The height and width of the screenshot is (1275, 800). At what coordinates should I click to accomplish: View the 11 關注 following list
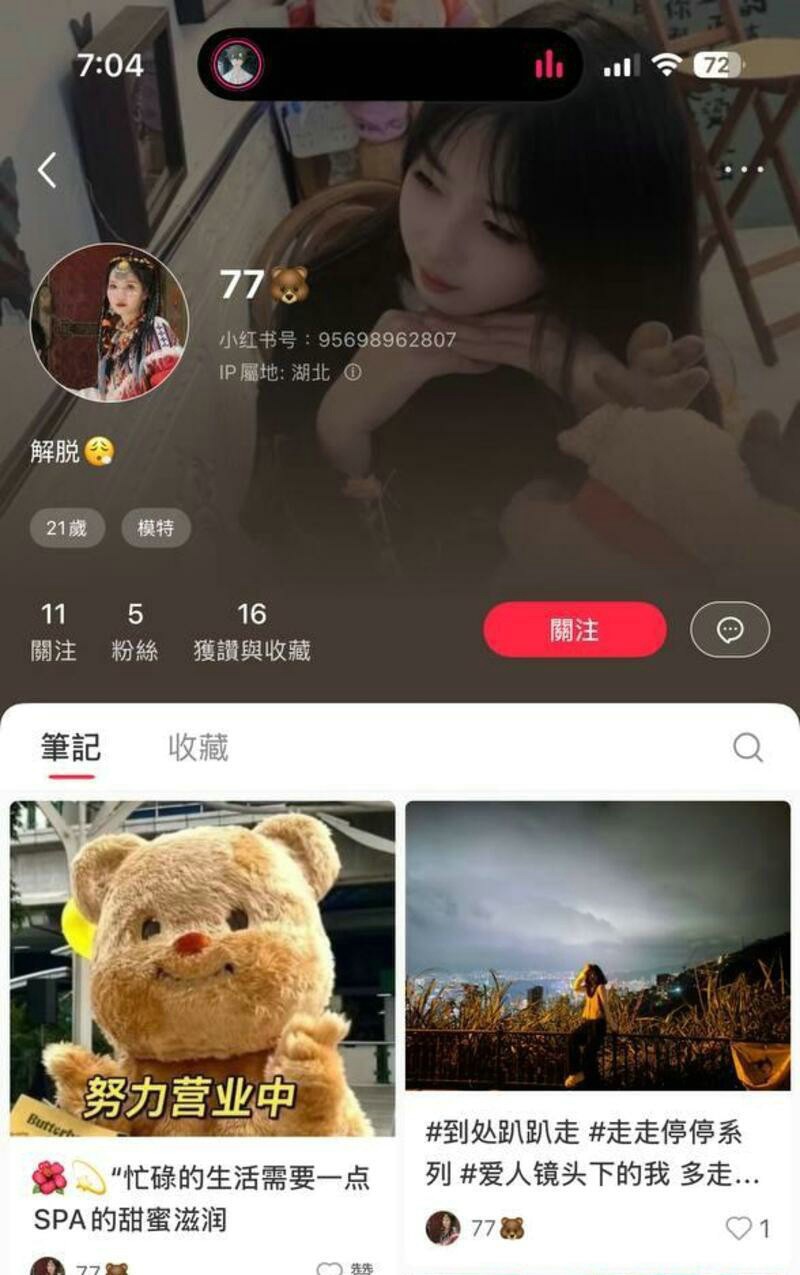point(53,632)
